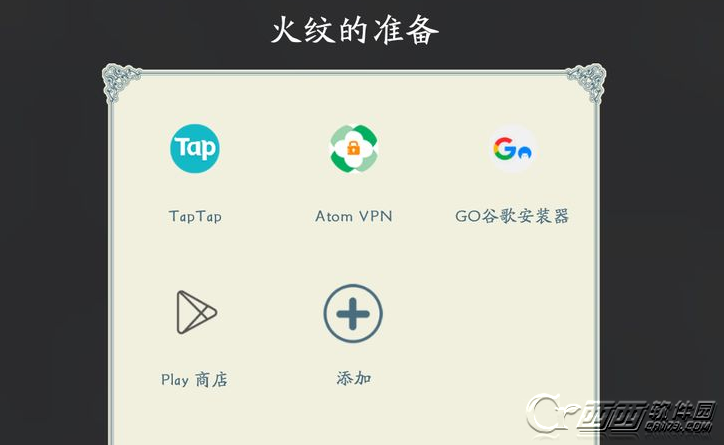Image resolution: width=724 pixels, height=445 pixels.
Task: Open the TapTap app
Action: (194, 149)
